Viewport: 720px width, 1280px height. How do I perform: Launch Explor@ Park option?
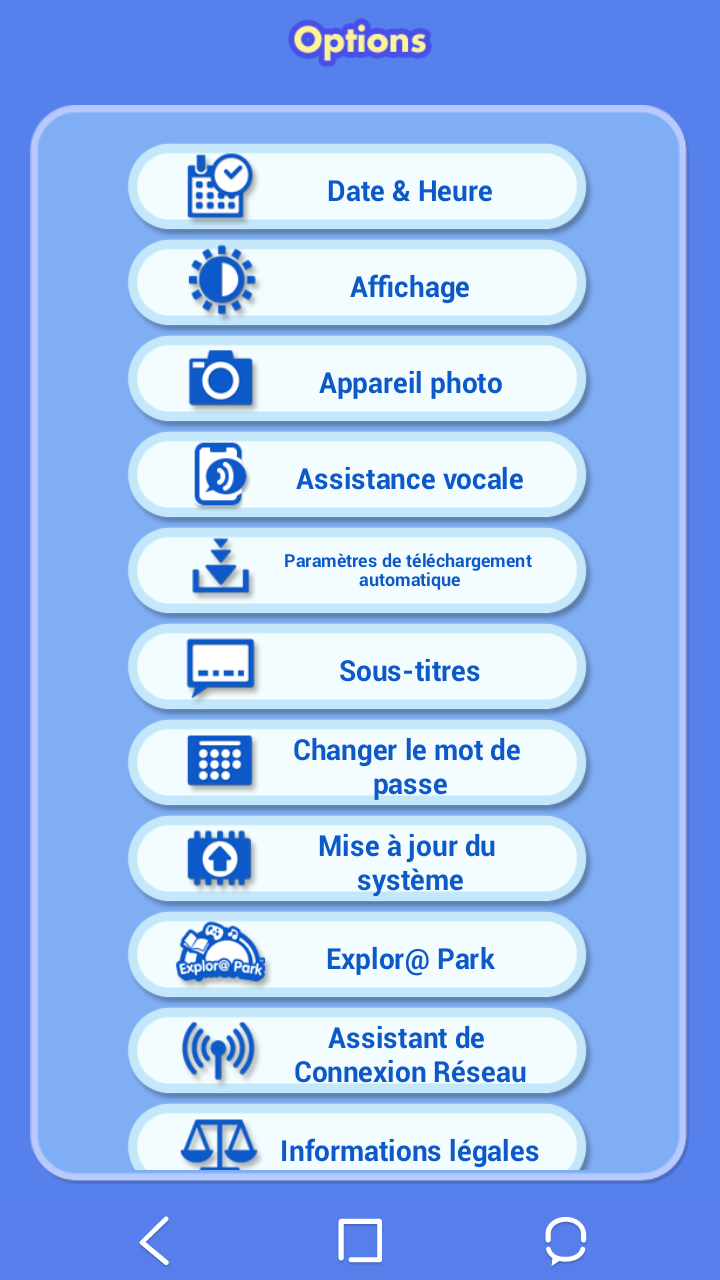tap(357, 955)
